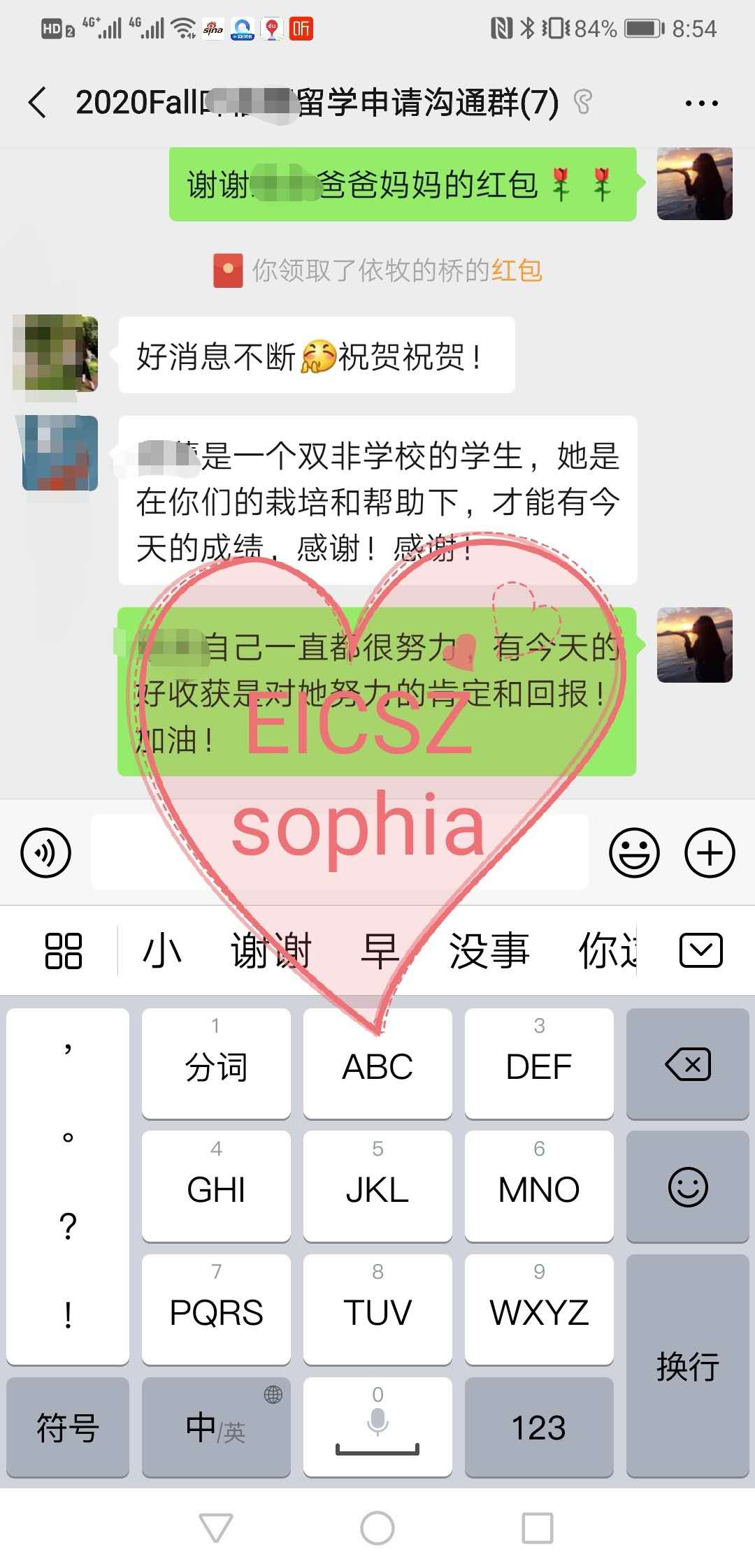Open the group chat overflow menu
755x1568 pixels.
click(701, 103)
